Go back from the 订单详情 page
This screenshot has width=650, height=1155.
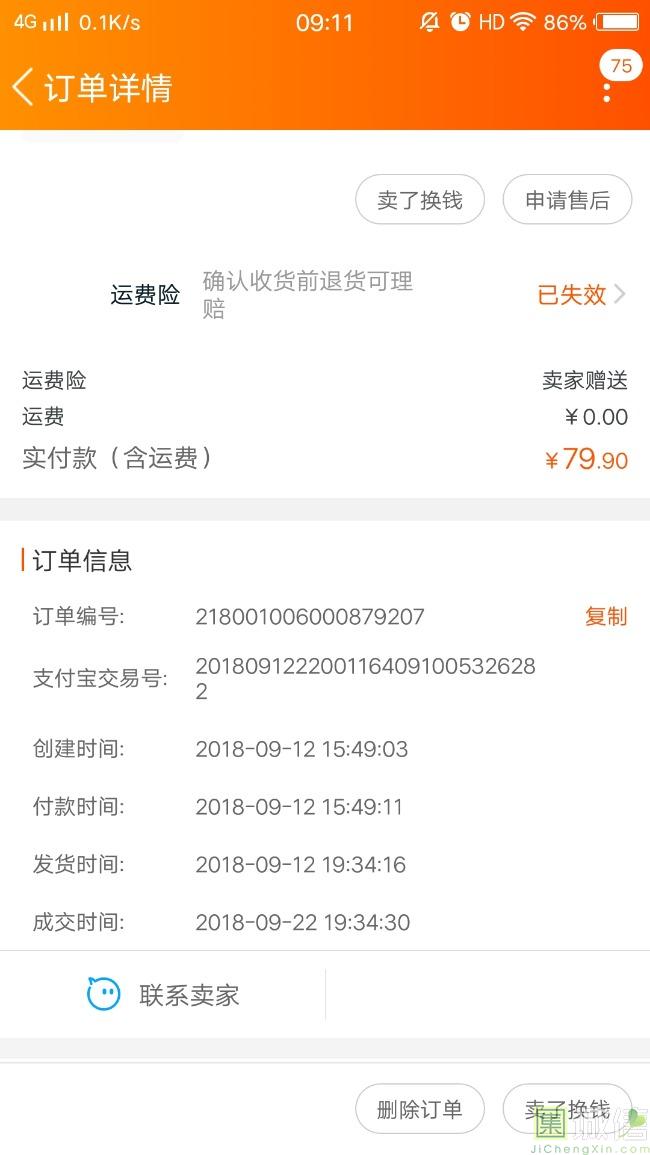[x=23, y=88]
